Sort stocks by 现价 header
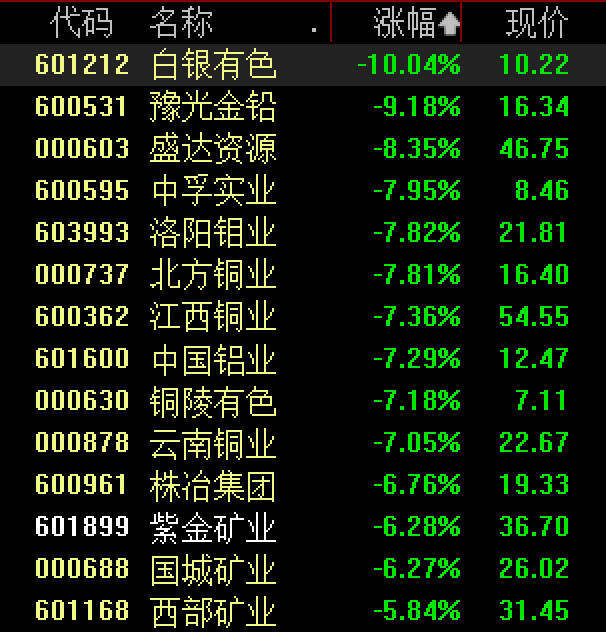 click(536, 21)
